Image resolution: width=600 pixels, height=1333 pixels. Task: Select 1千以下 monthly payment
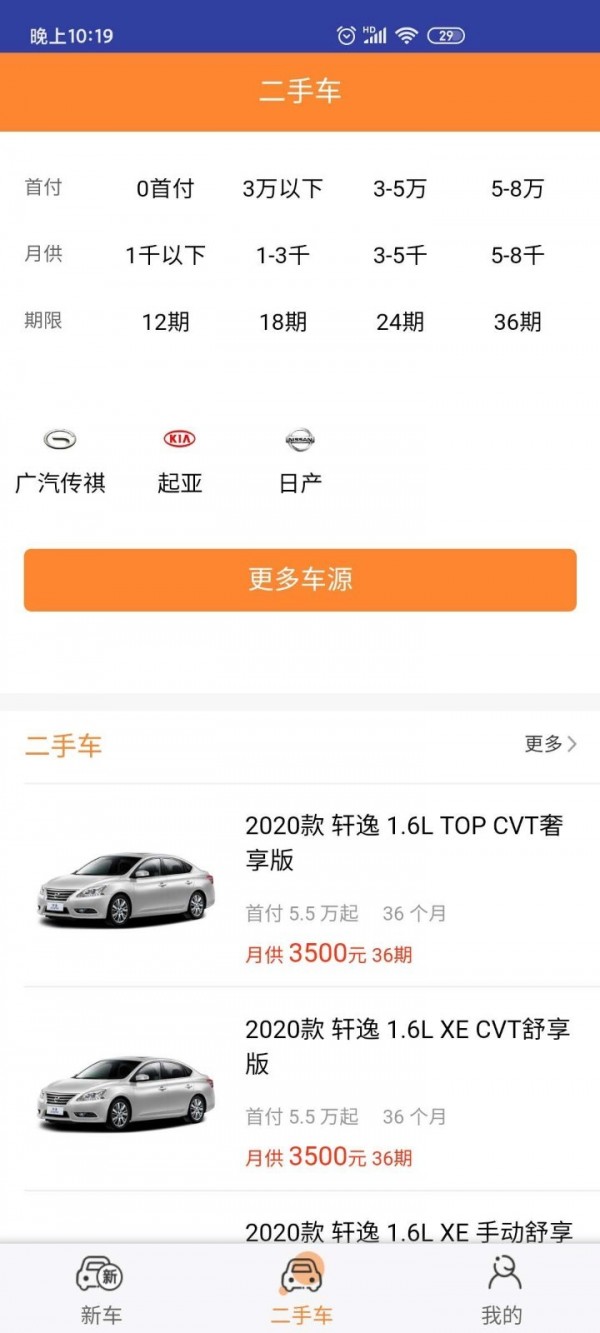(165, 255)
